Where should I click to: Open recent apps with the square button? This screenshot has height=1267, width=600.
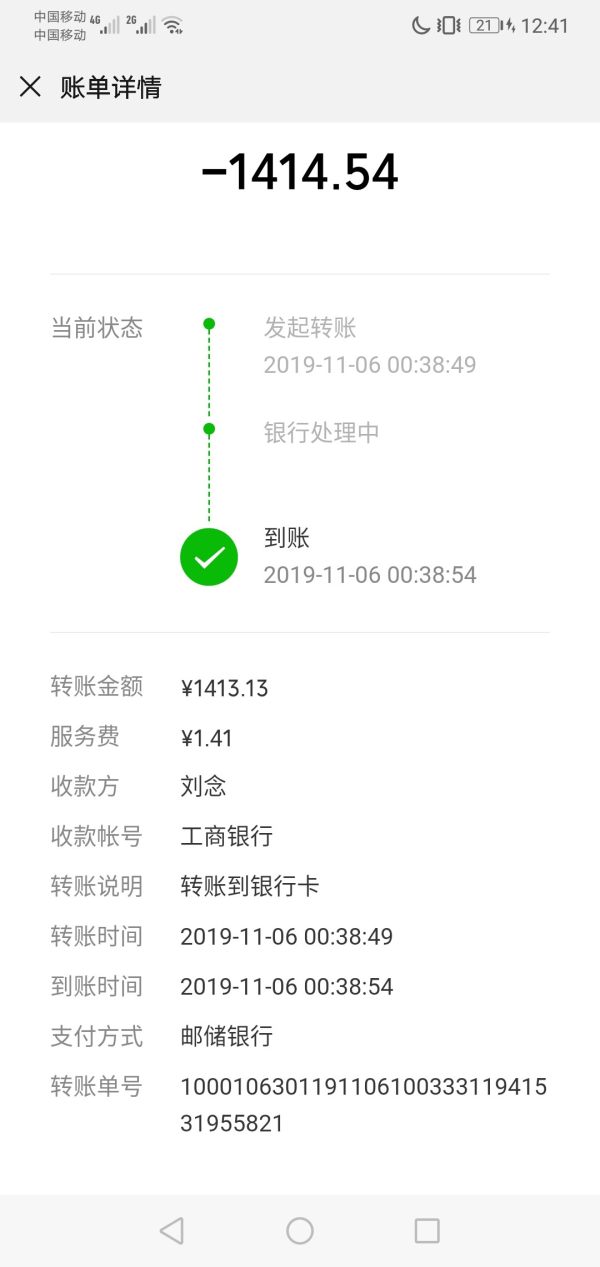click(x=427, y=1230)
